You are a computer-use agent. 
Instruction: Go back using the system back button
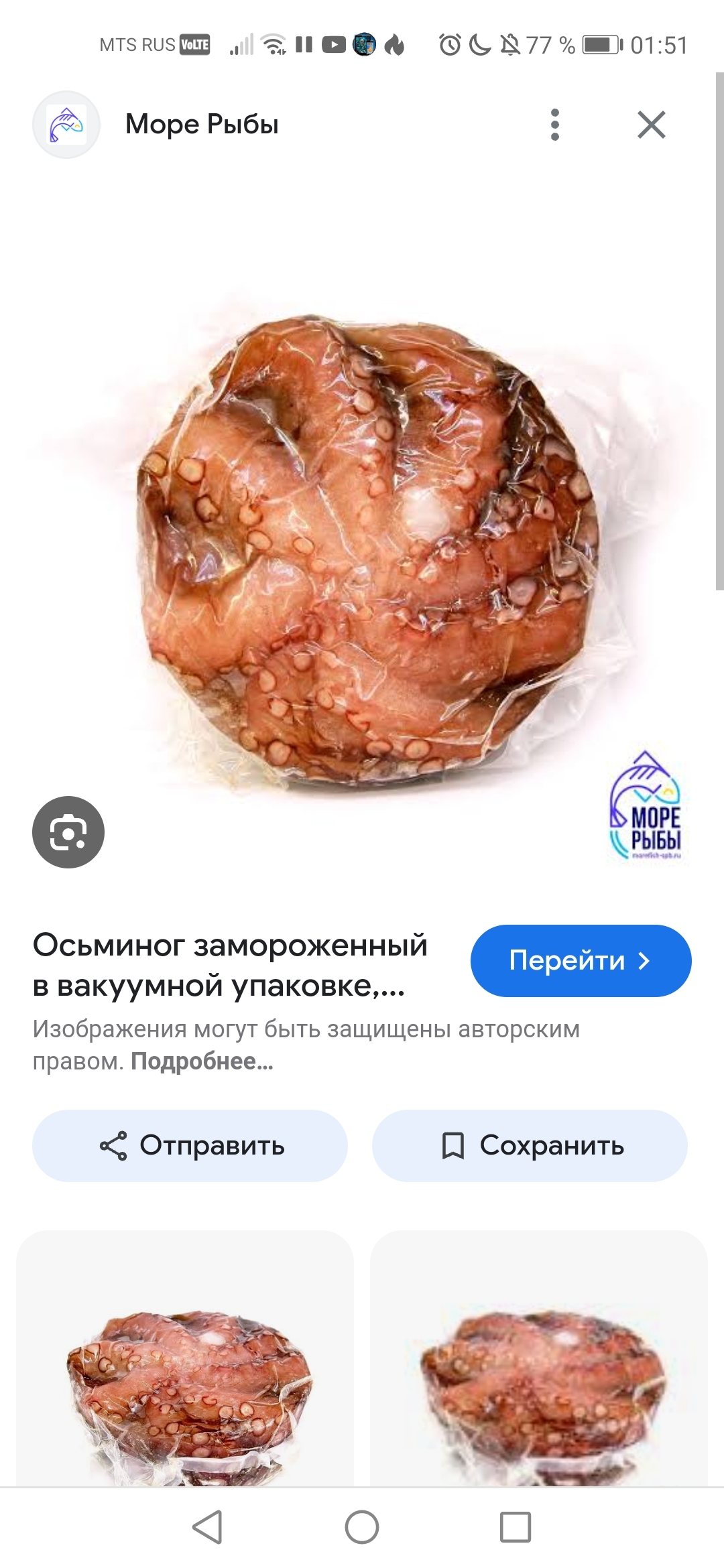click(x=207, y=1527)
